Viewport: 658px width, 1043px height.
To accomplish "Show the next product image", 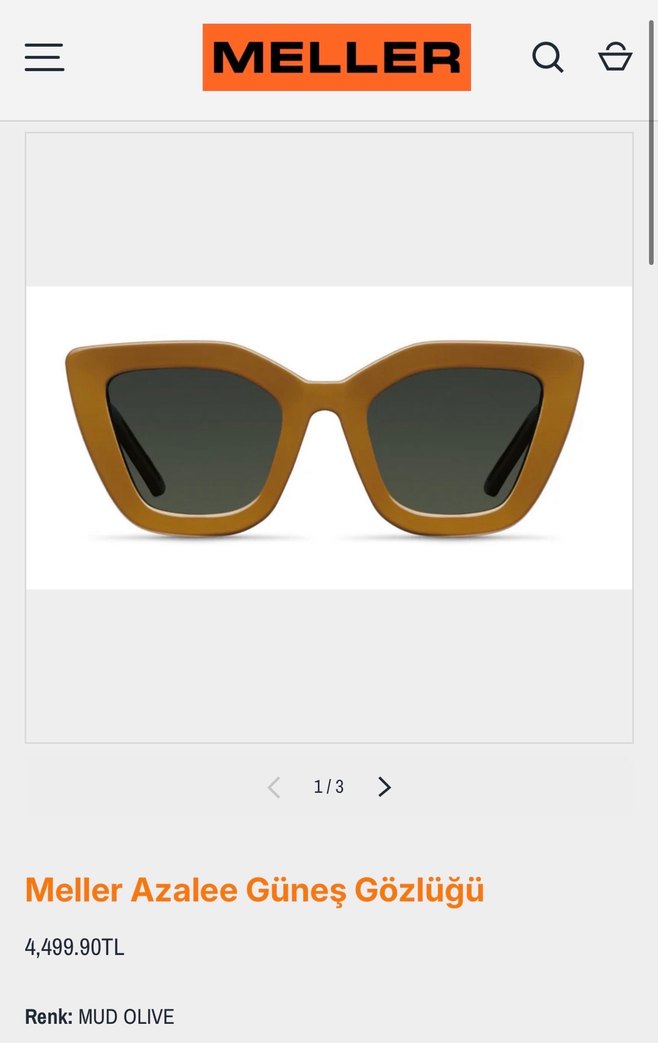I will (384, 787).
